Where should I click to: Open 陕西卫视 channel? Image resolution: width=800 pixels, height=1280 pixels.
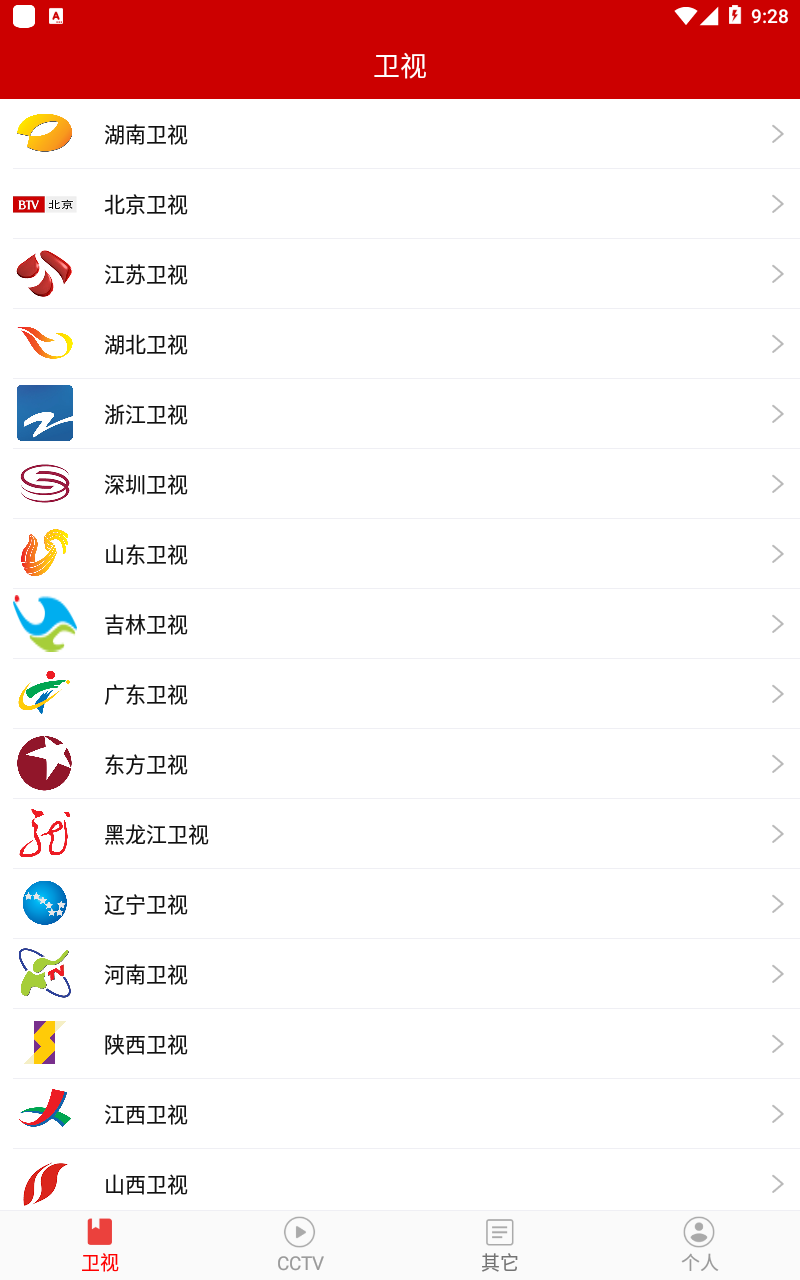point(400,1044)
